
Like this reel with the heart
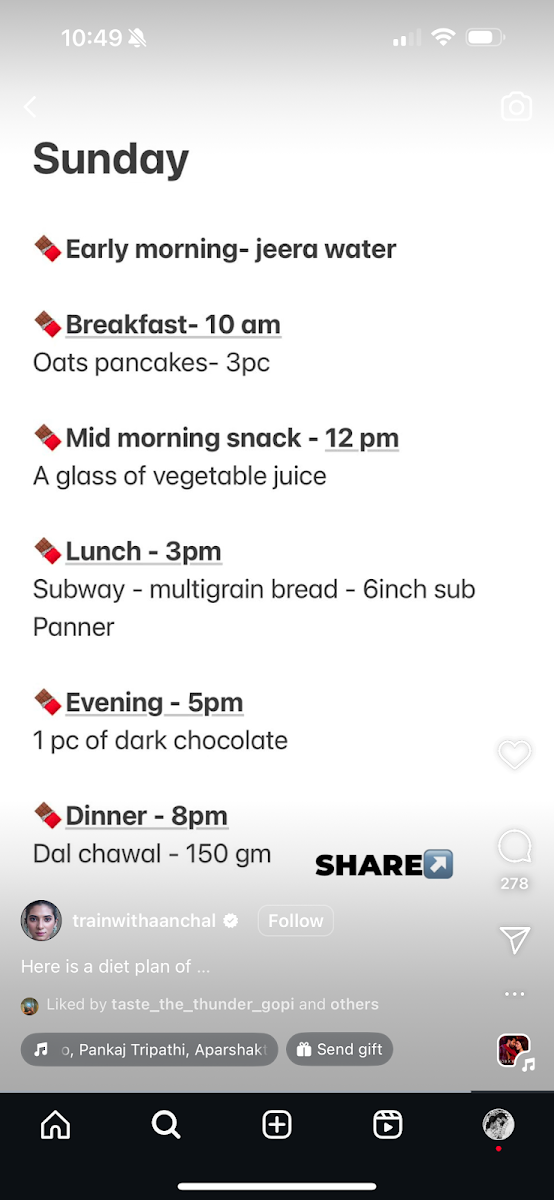point(514,755)
